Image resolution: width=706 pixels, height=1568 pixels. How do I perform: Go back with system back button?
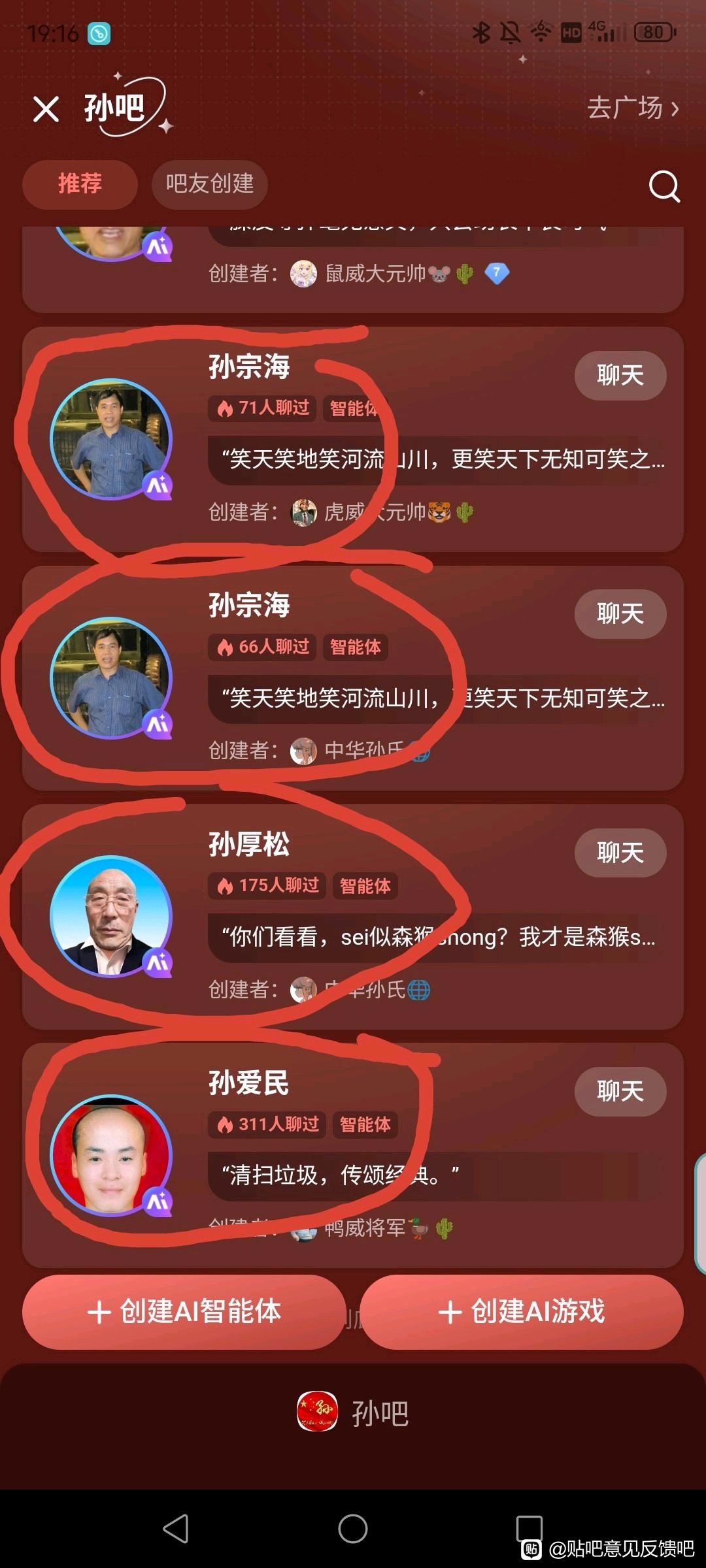(175, 1529)
